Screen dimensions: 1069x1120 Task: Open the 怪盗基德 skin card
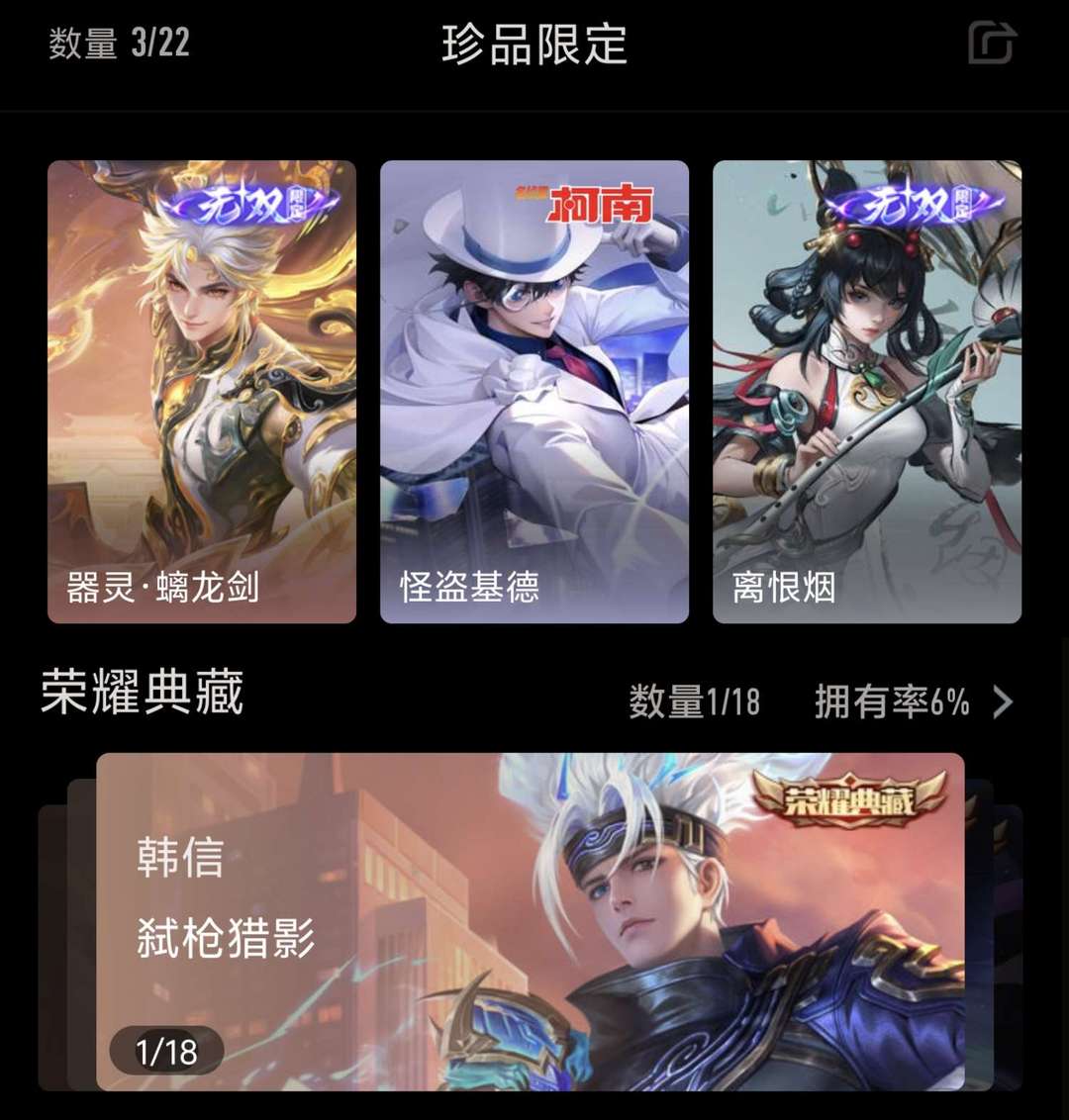(x=534, y=392)
